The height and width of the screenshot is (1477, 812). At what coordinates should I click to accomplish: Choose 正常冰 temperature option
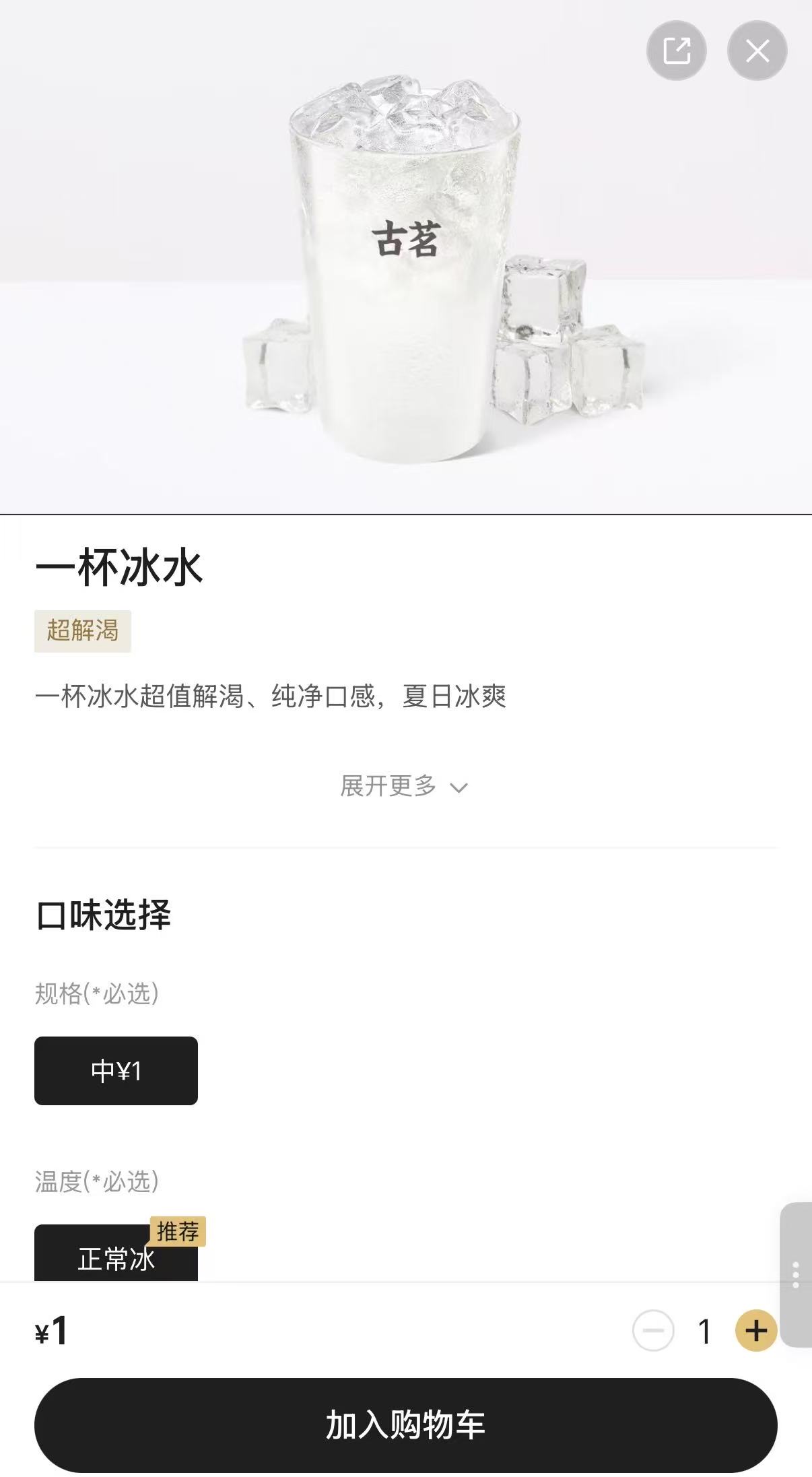pyautogui.click(x=116, y=1256)
